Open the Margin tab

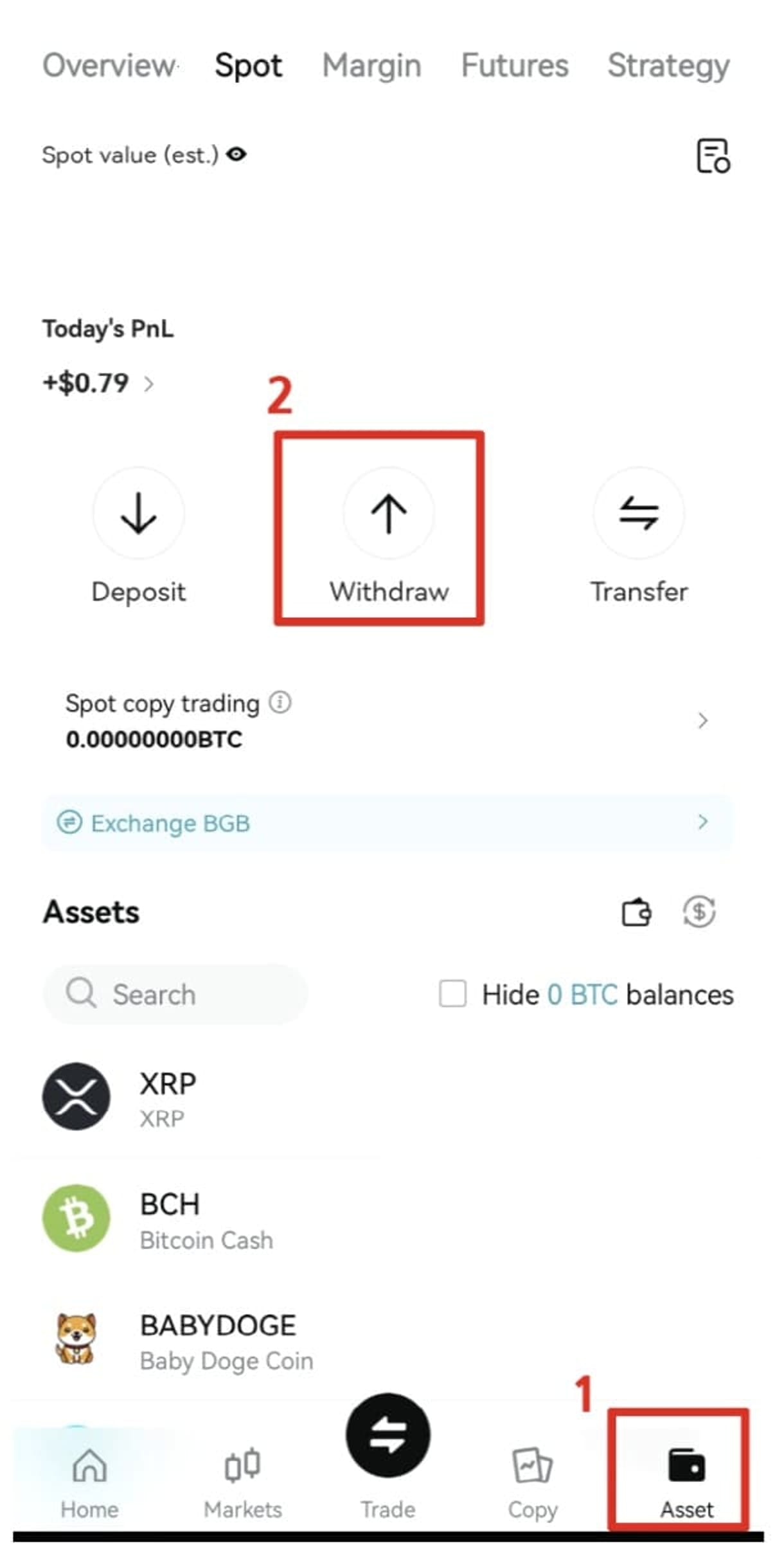(x=371, y=66)
